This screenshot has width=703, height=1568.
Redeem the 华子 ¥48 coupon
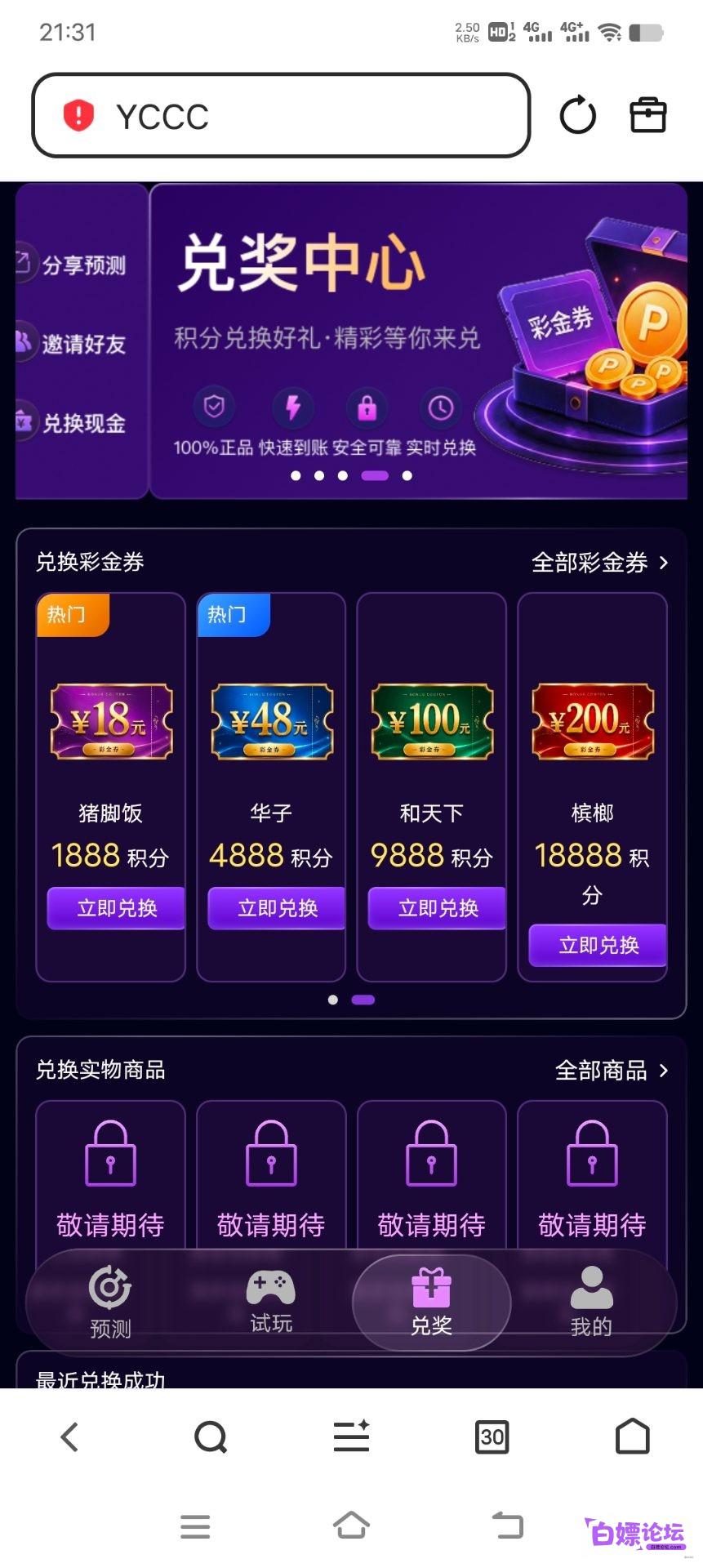pos(277,908)
